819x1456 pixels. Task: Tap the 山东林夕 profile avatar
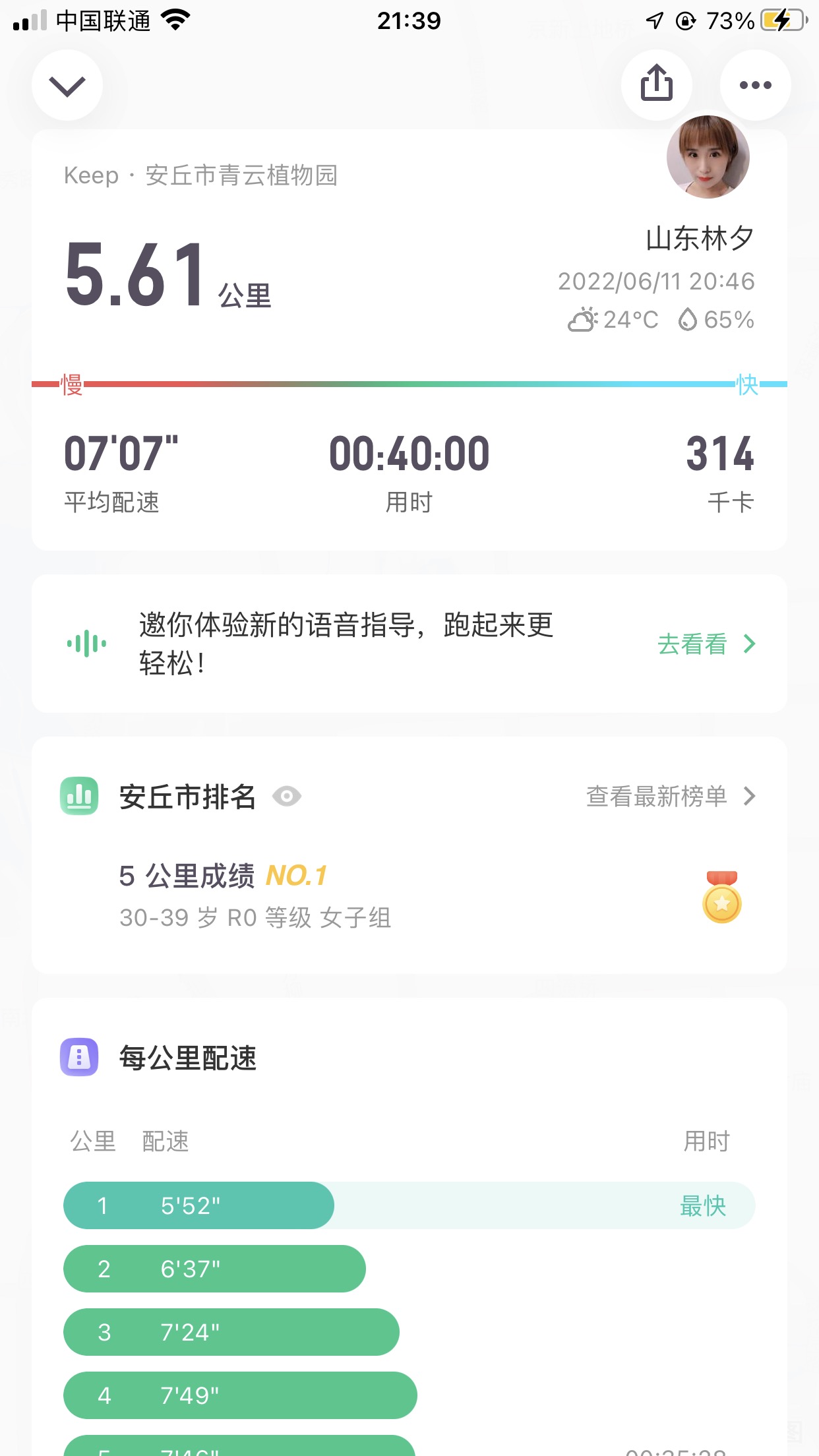pyautogui.click(x=708, y=156)
